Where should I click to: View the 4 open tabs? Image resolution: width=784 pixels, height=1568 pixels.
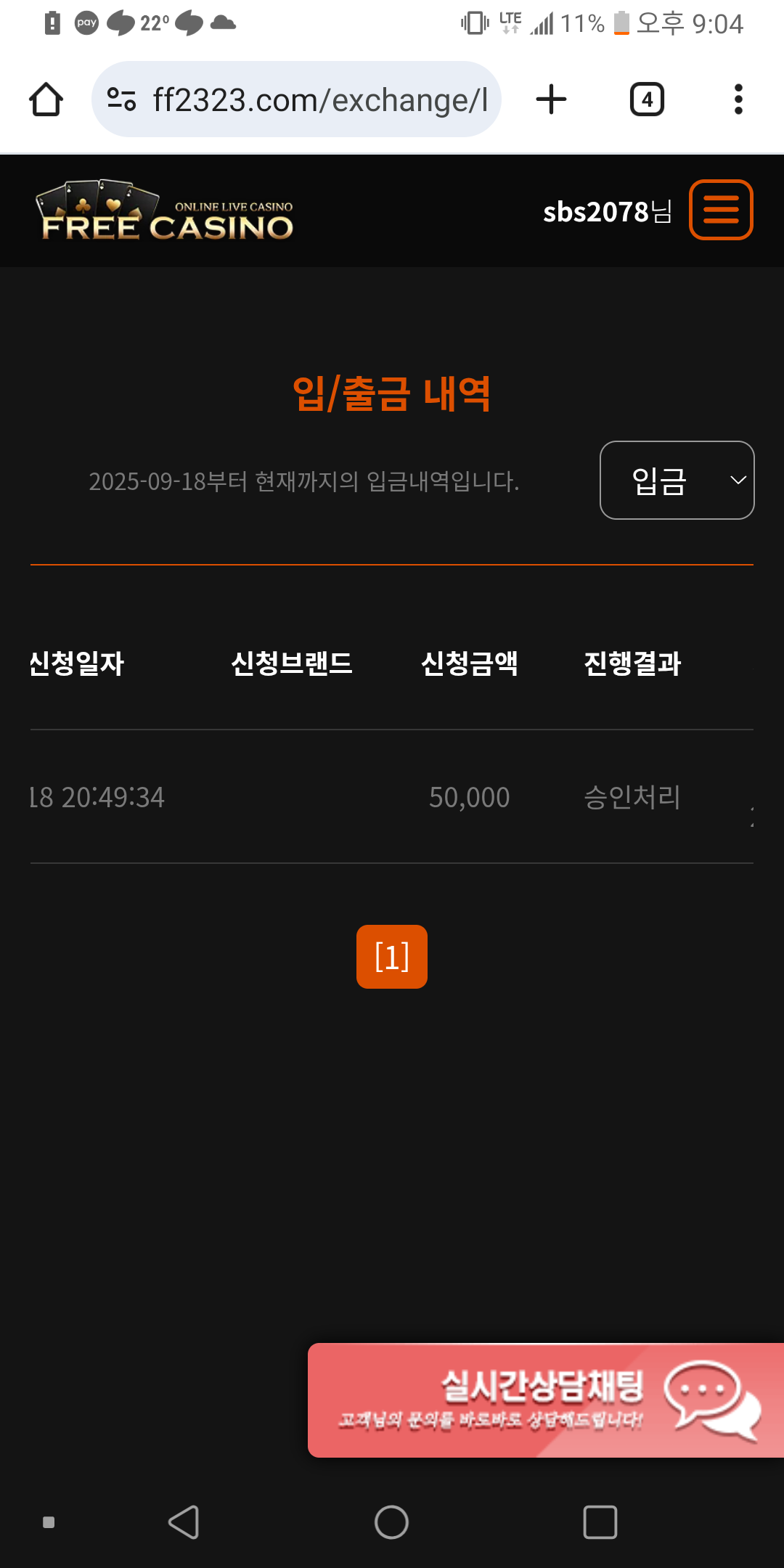(x=647, y=99)
